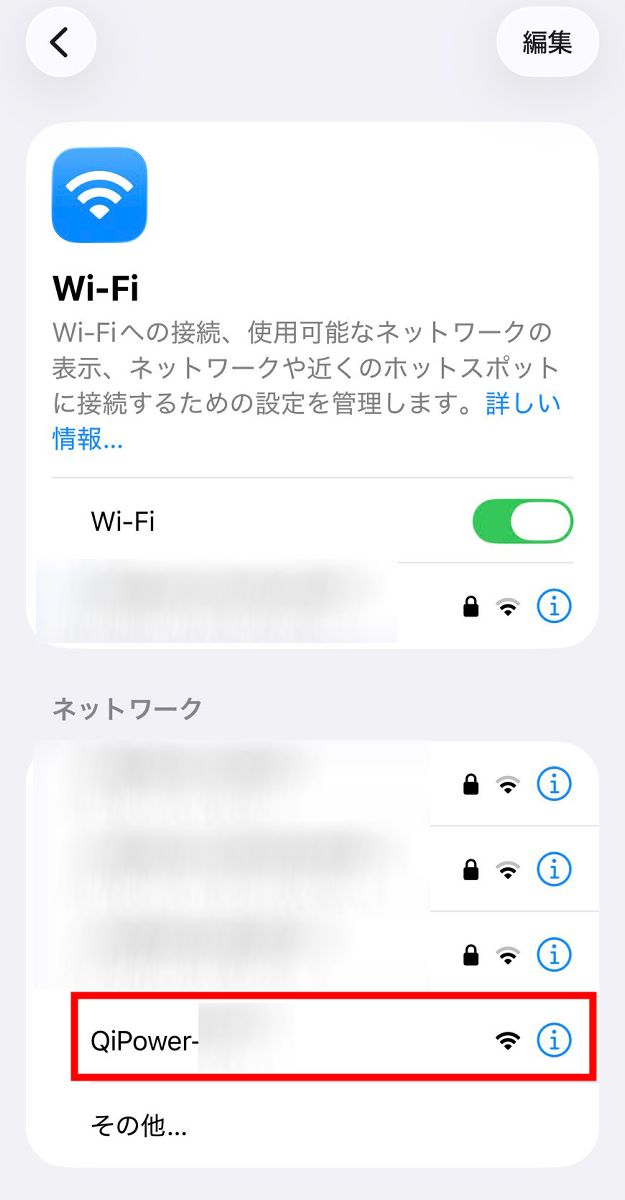
Task: Open info for the QiPower network
Action: [554, 1041]
